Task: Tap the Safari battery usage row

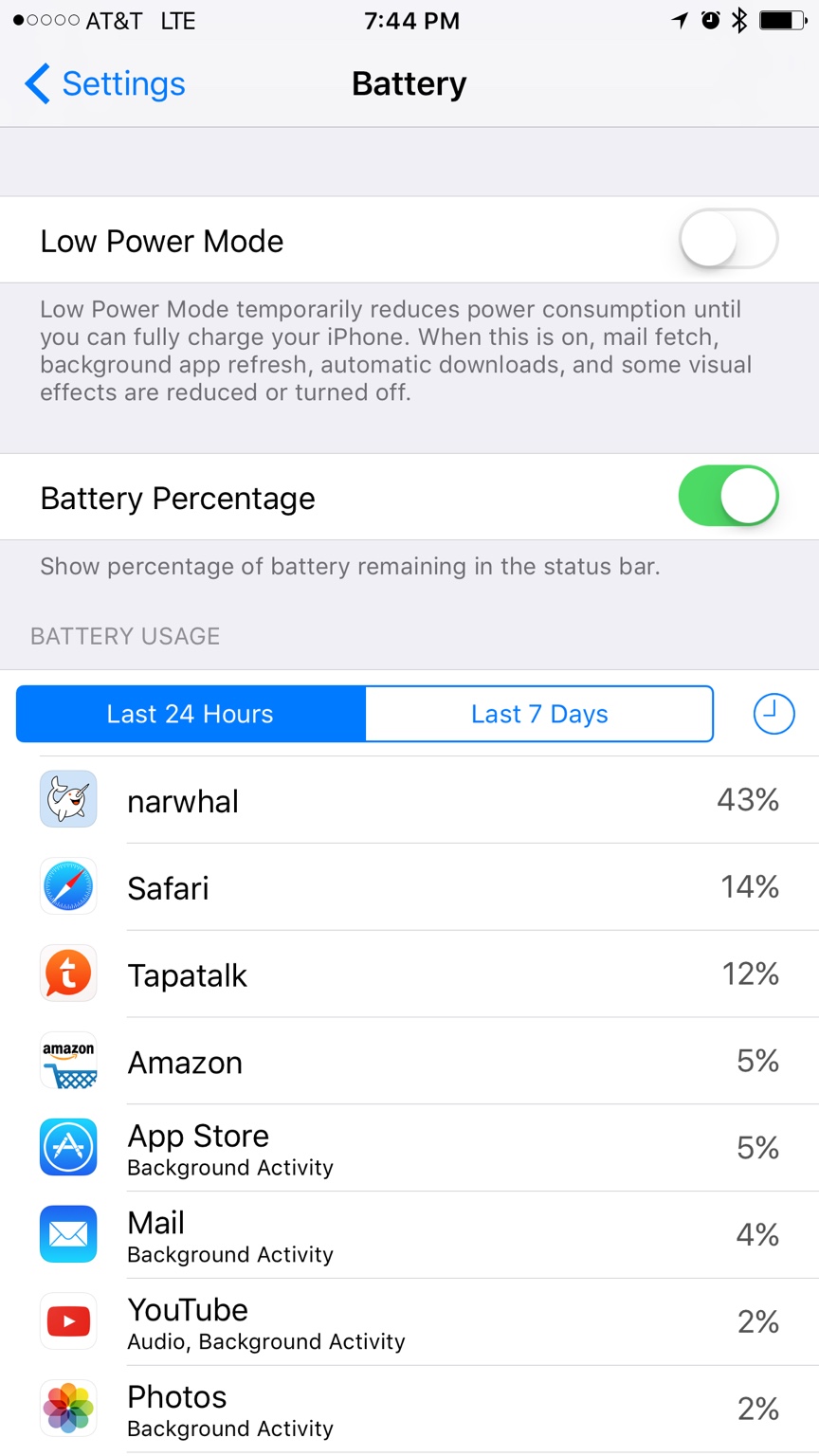Action: (x=409, y=887)
